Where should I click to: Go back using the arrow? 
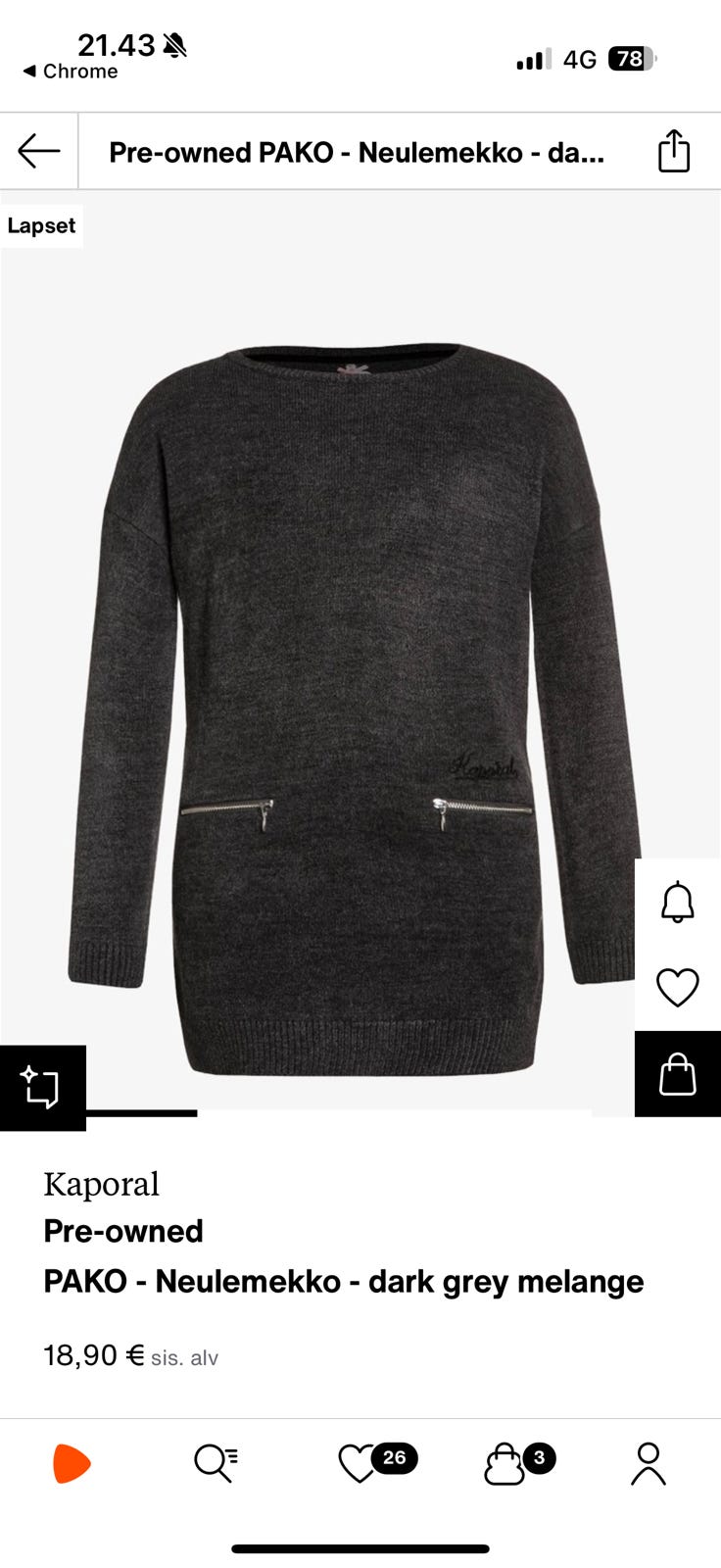coord(39,151)
